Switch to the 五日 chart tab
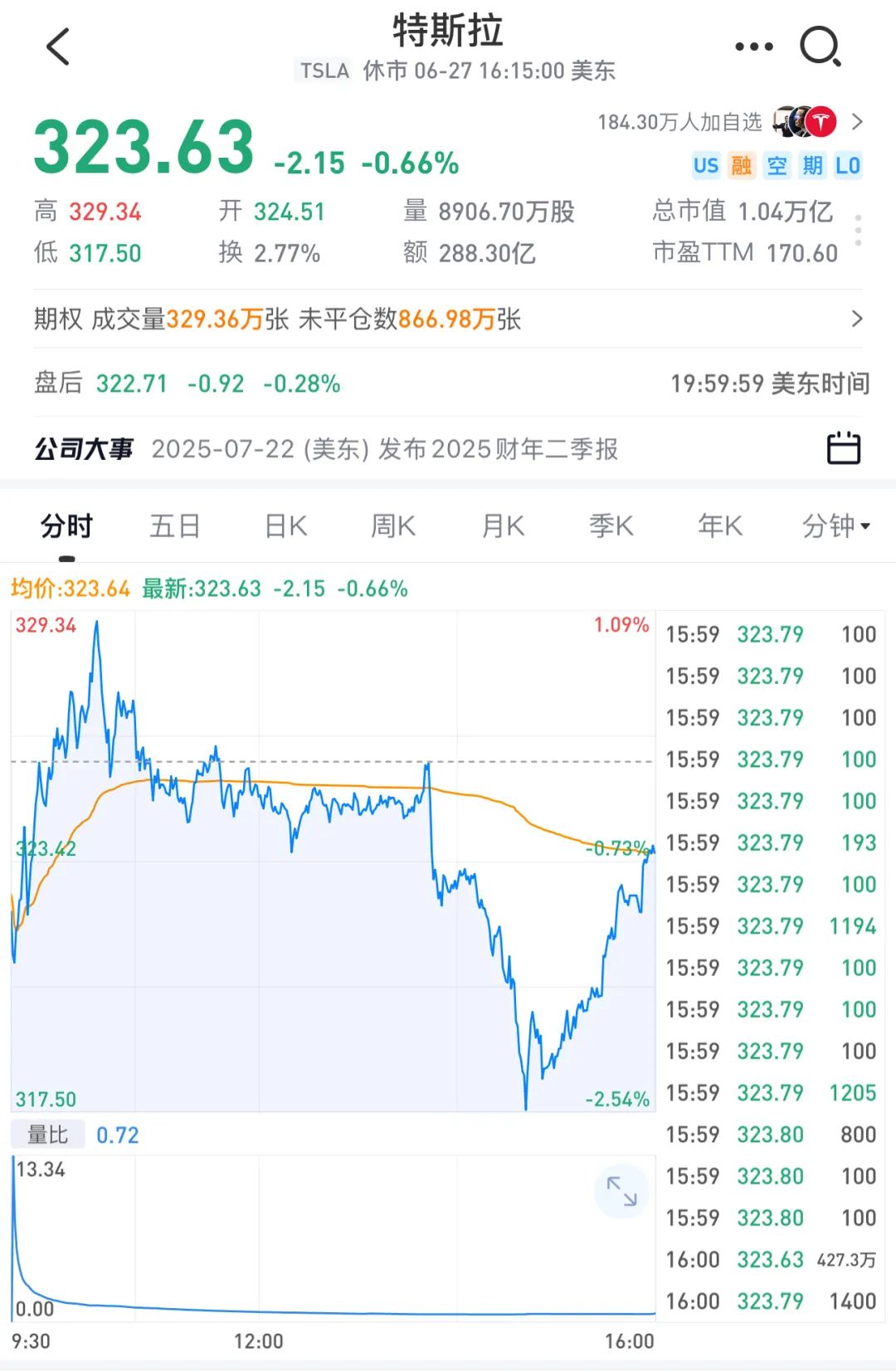Image resolution: width=896 pixels, height=1372 pixels. click(174, 526)
